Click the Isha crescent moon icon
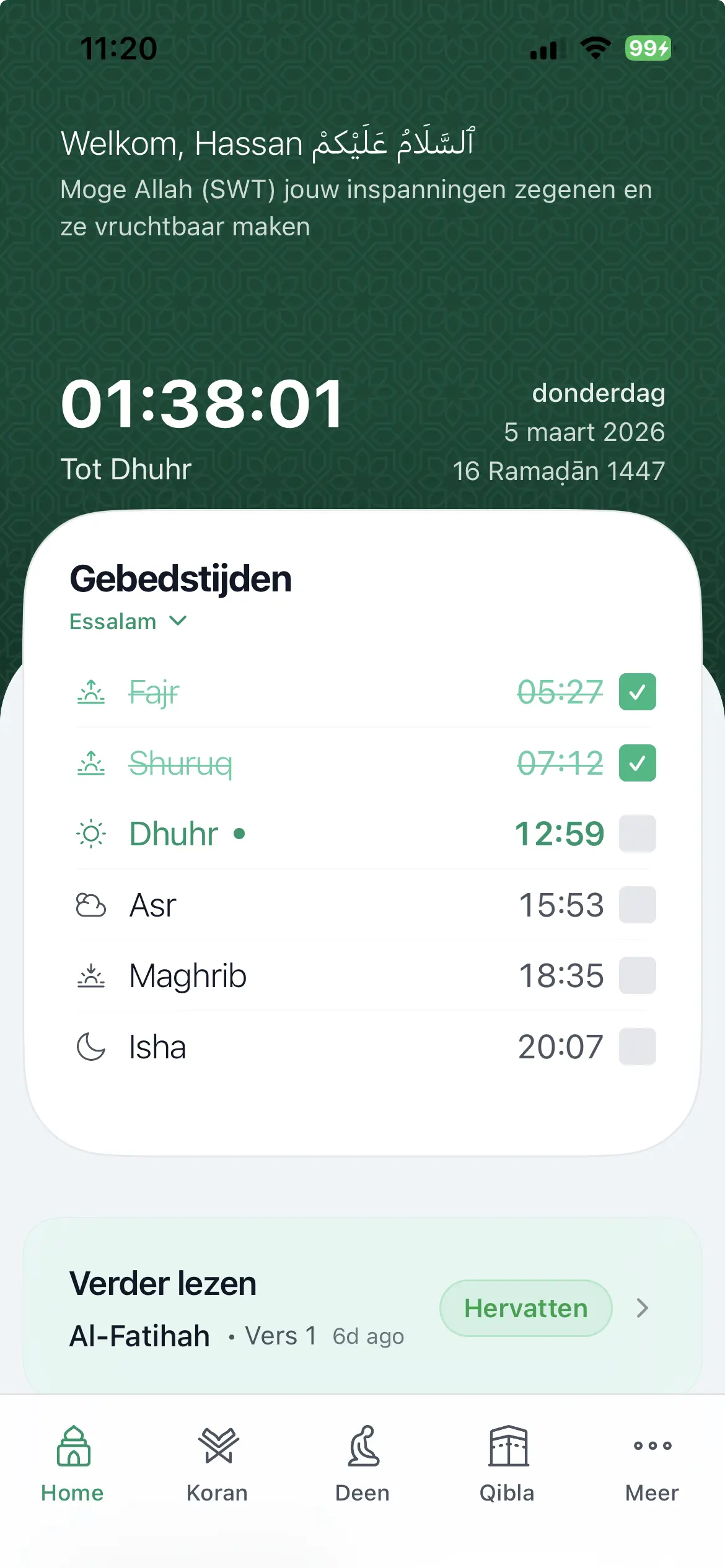Screen dimensions: 725x1568 [90, 1046]
